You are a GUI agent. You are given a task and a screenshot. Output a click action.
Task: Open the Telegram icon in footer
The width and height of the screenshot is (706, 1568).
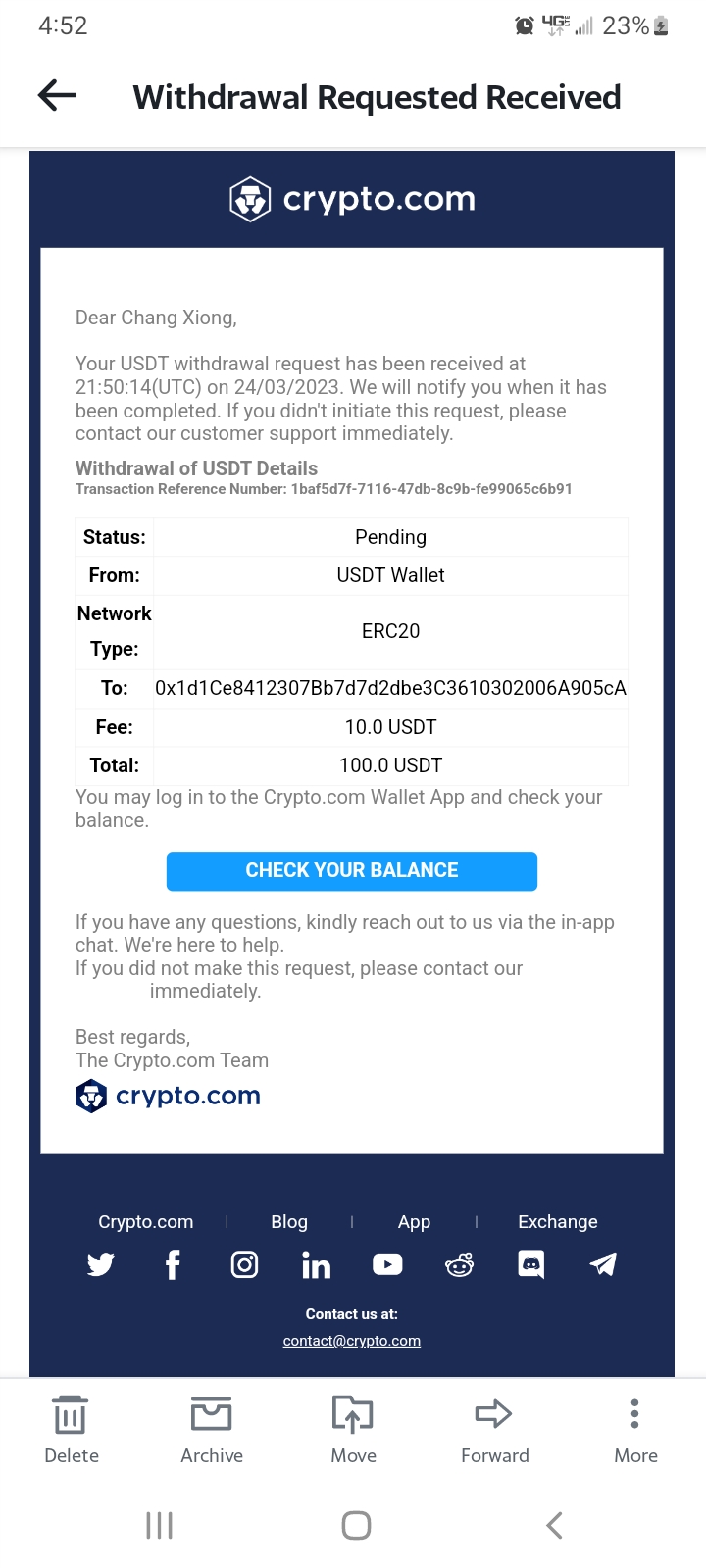coord(603,1265)
